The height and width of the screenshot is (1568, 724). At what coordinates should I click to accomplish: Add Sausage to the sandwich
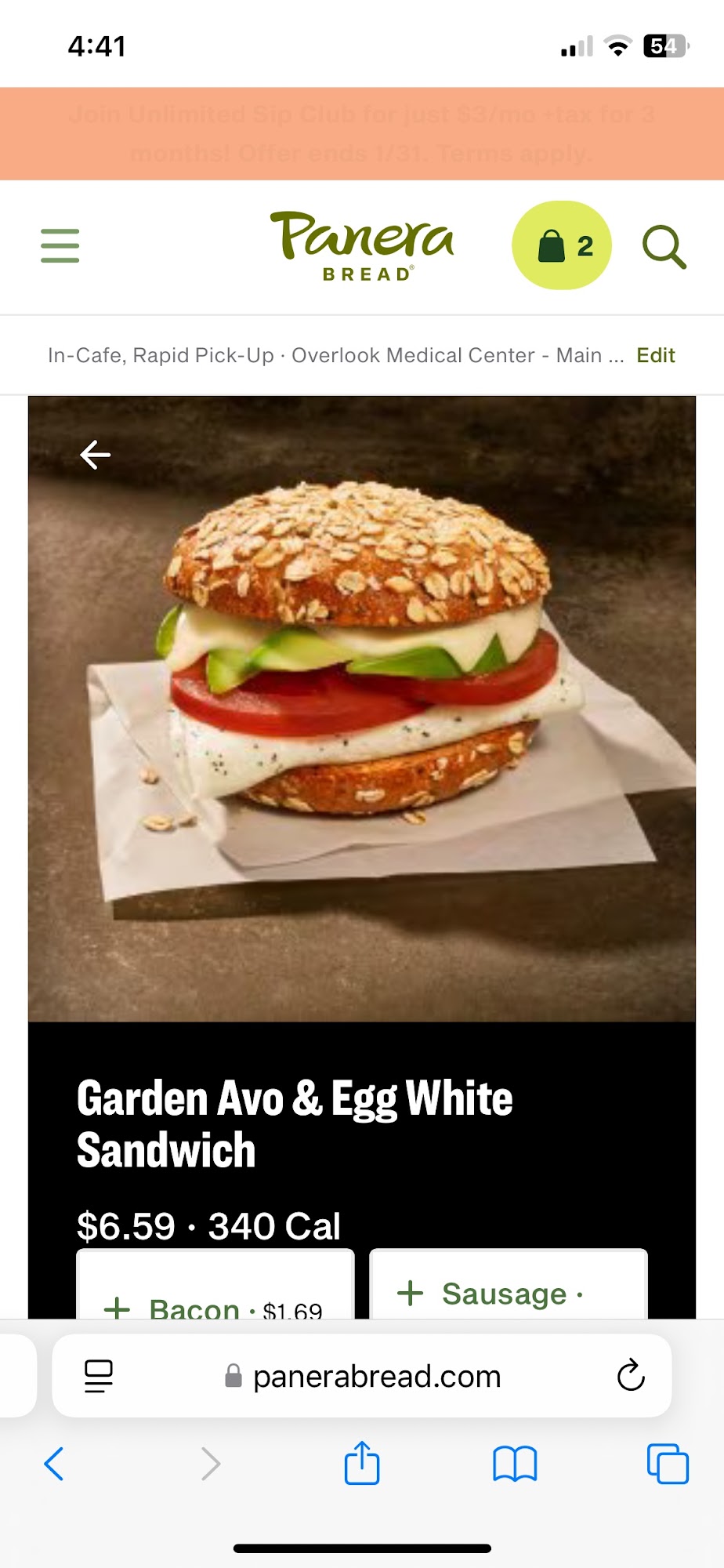[x=508, y=1293]
